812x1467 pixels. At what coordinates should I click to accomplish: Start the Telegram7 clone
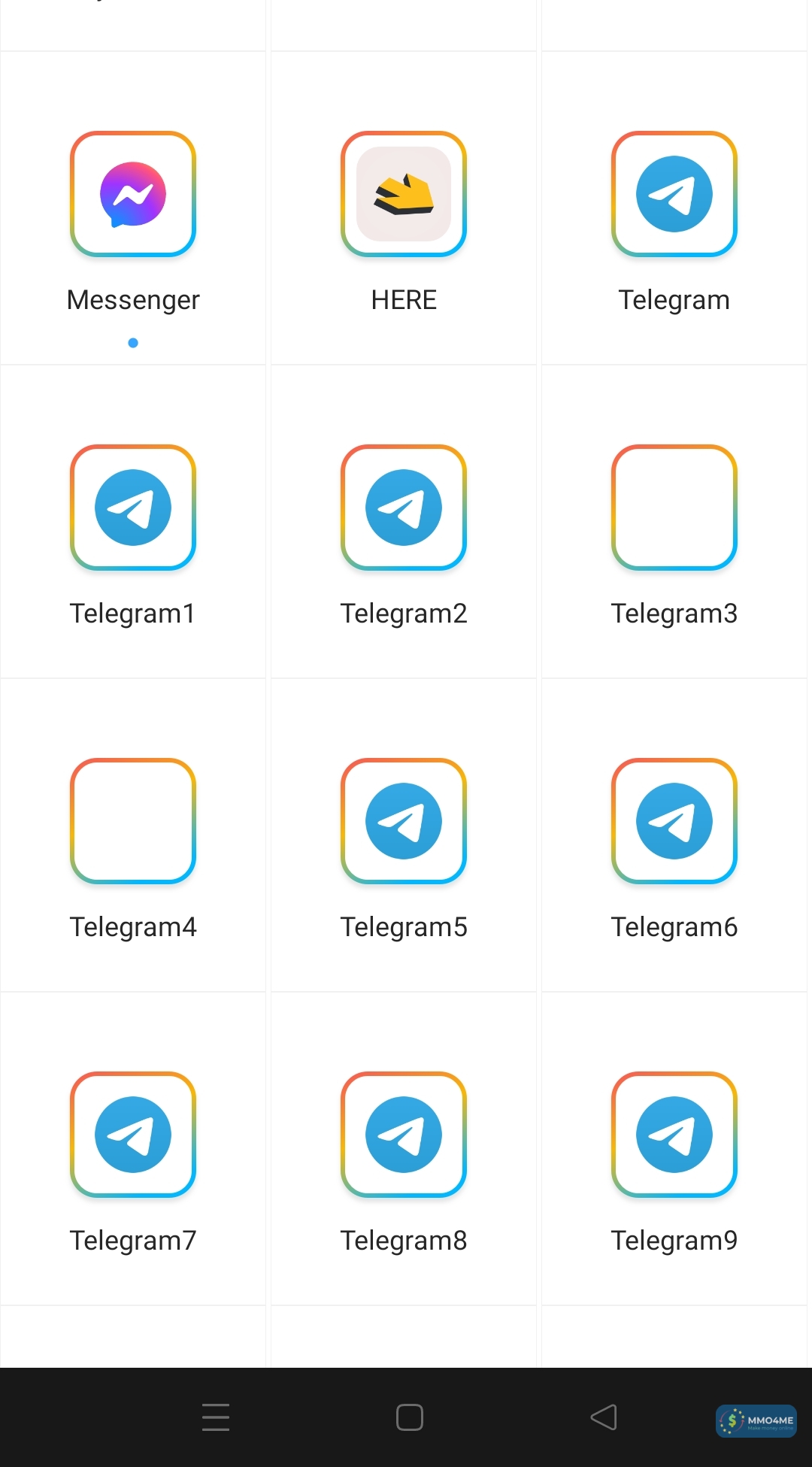(x=133, y=1135)
